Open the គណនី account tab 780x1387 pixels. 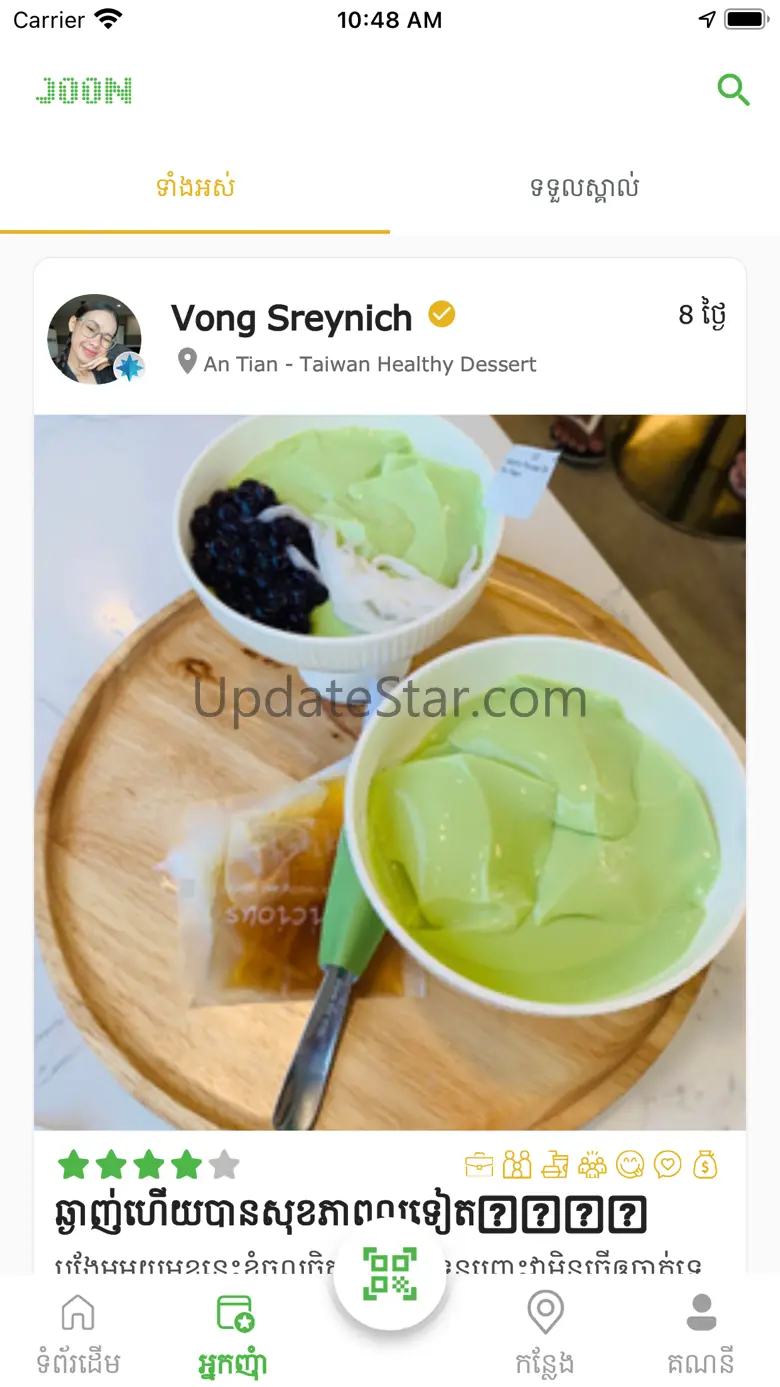pos(701,1332)
